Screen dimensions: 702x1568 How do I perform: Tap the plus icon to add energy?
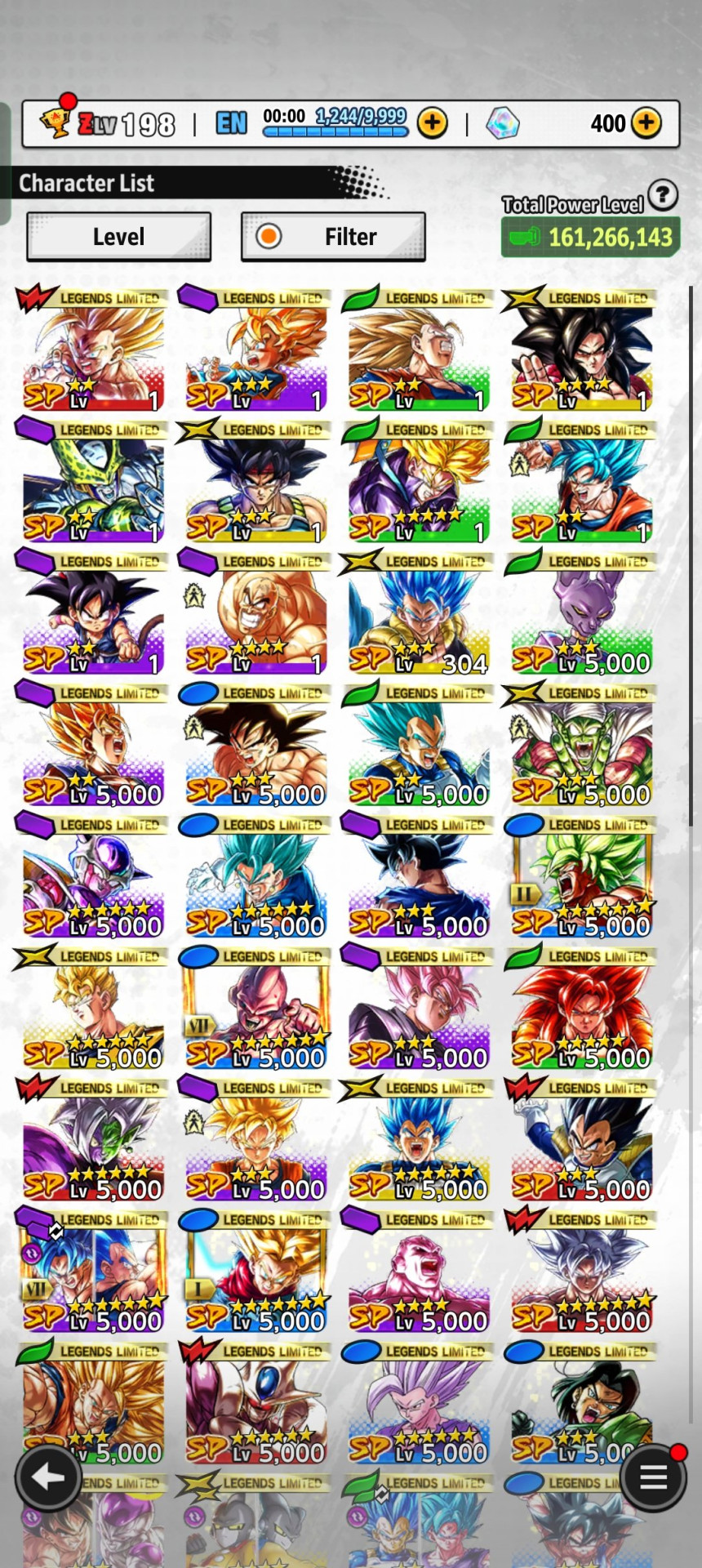(x=433, y=123)
